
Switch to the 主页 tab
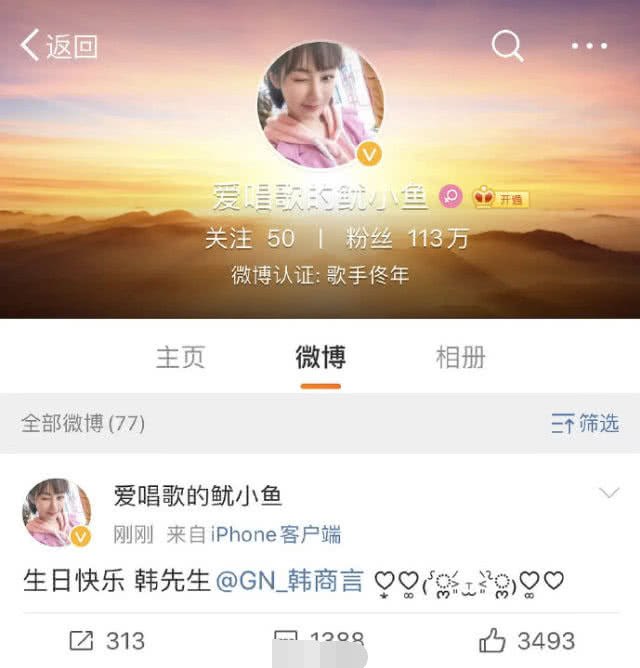pyautogui.click(x=181, y=357)
